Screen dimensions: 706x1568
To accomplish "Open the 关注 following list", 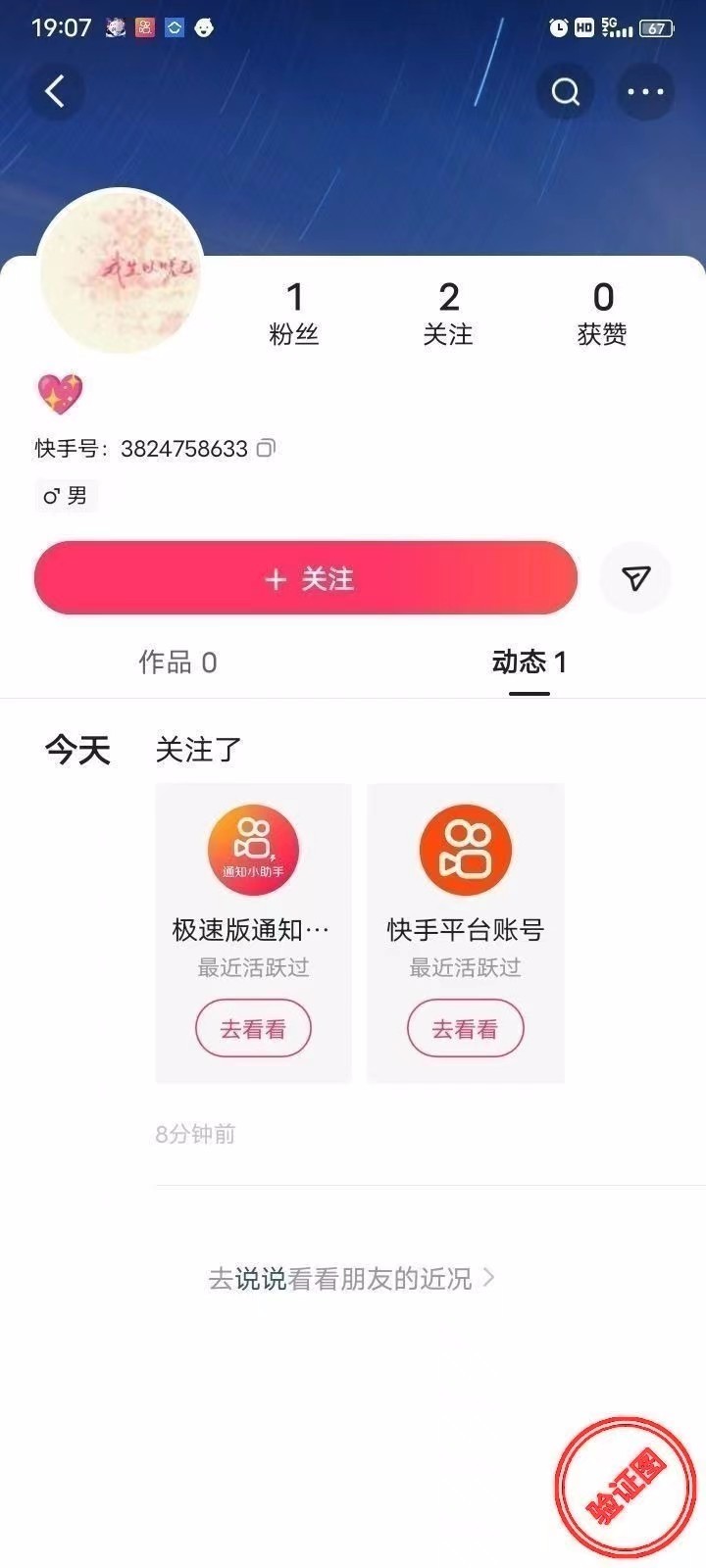I will click(x=448, y=314).
